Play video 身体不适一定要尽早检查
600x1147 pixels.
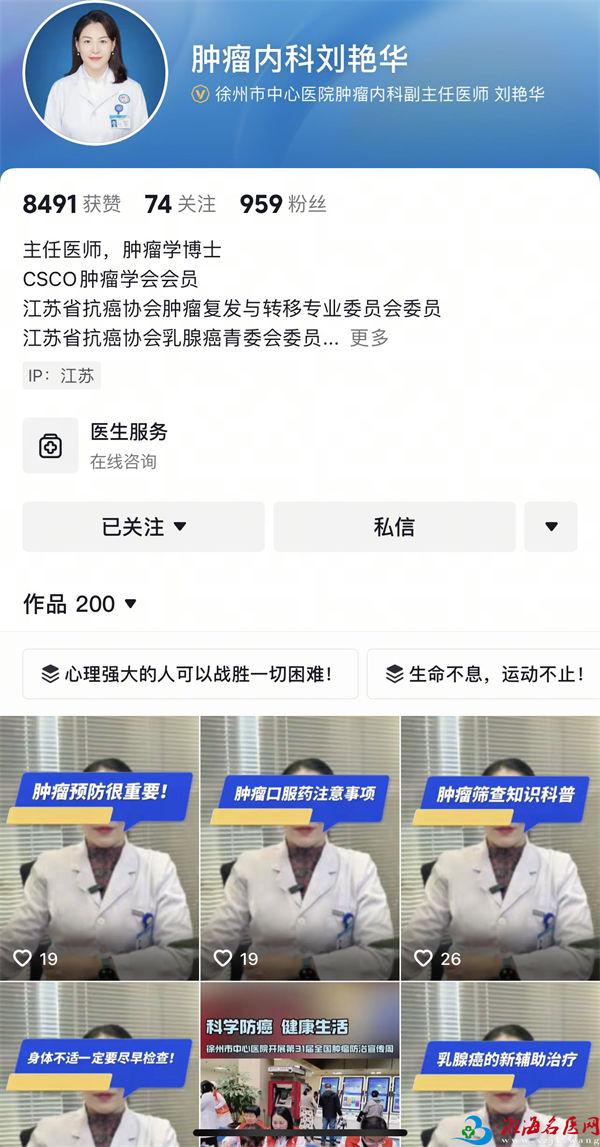[x=98, y=1064]
